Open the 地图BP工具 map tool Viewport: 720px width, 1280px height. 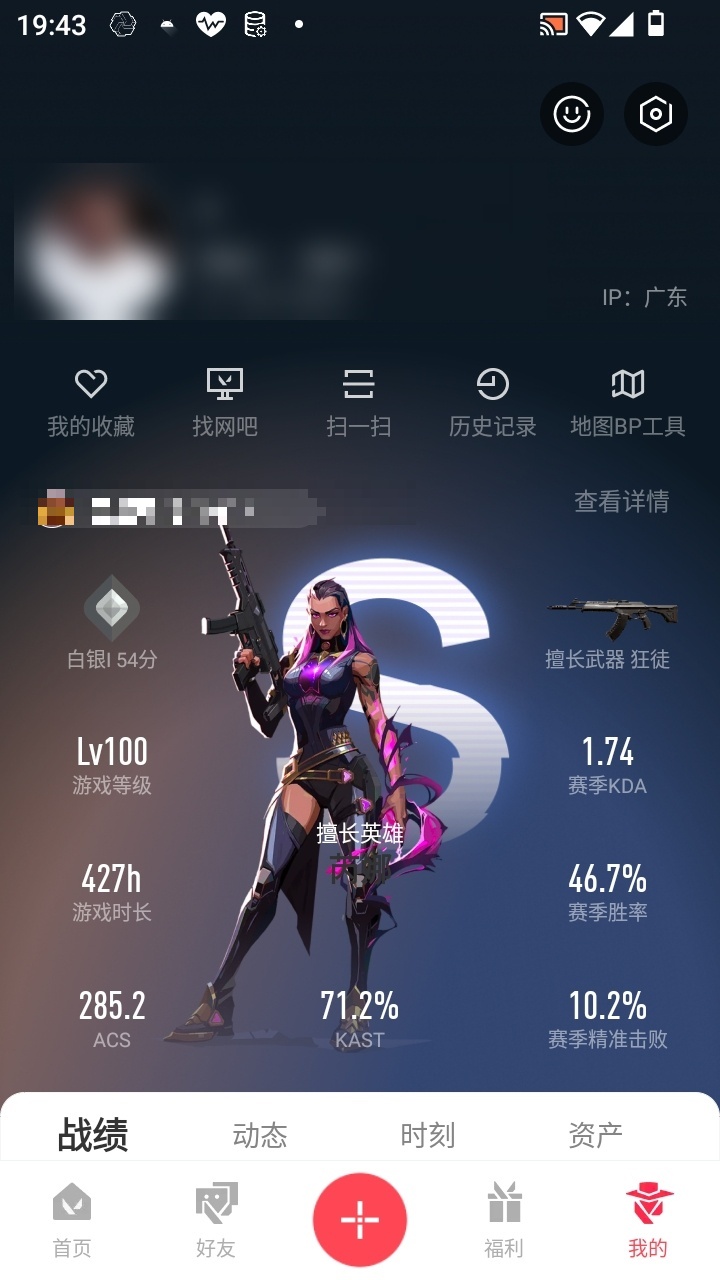[x=628, y=403]
